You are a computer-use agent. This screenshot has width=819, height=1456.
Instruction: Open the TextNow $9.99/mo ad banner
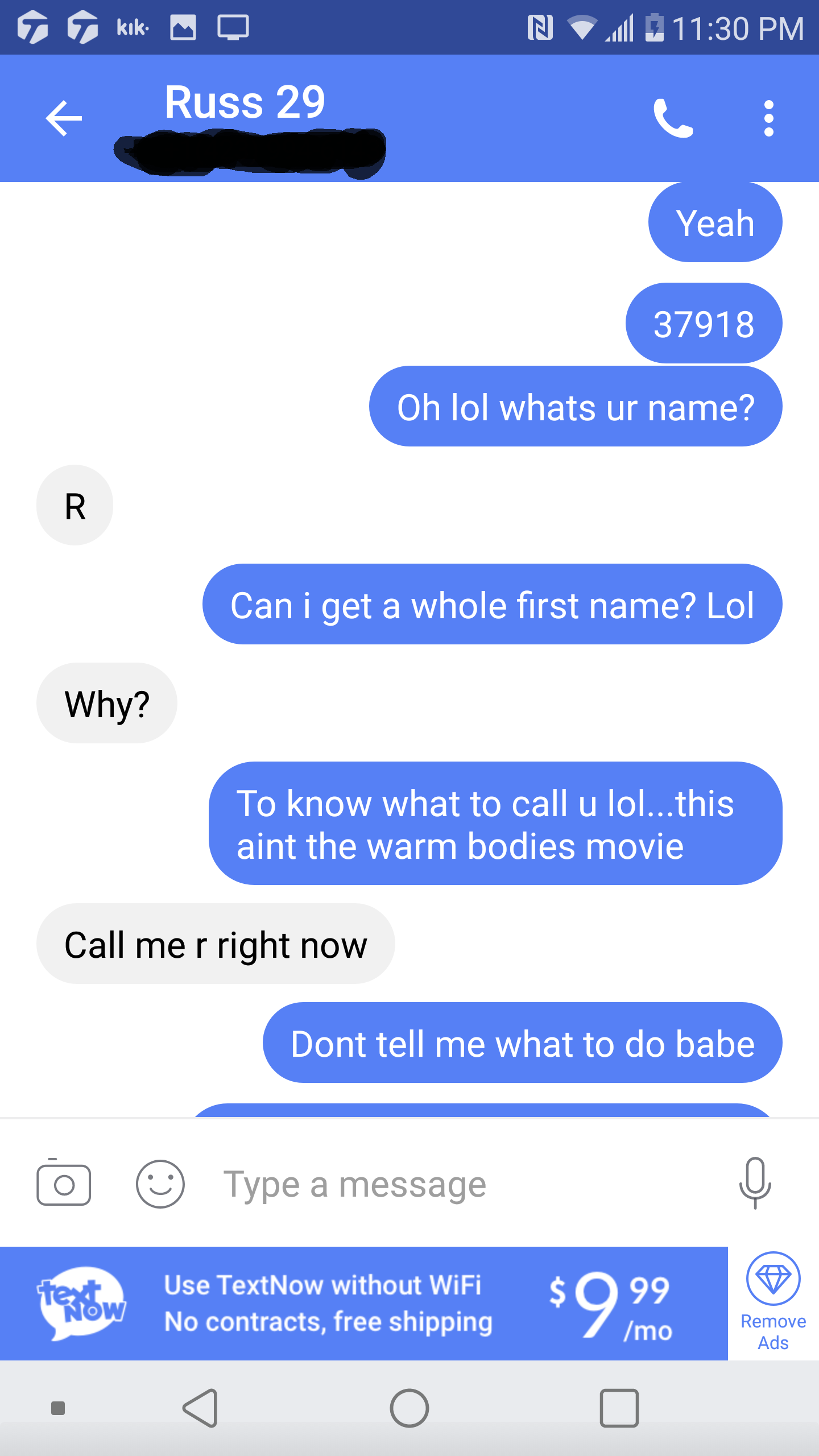click(x=364, y=1304)
